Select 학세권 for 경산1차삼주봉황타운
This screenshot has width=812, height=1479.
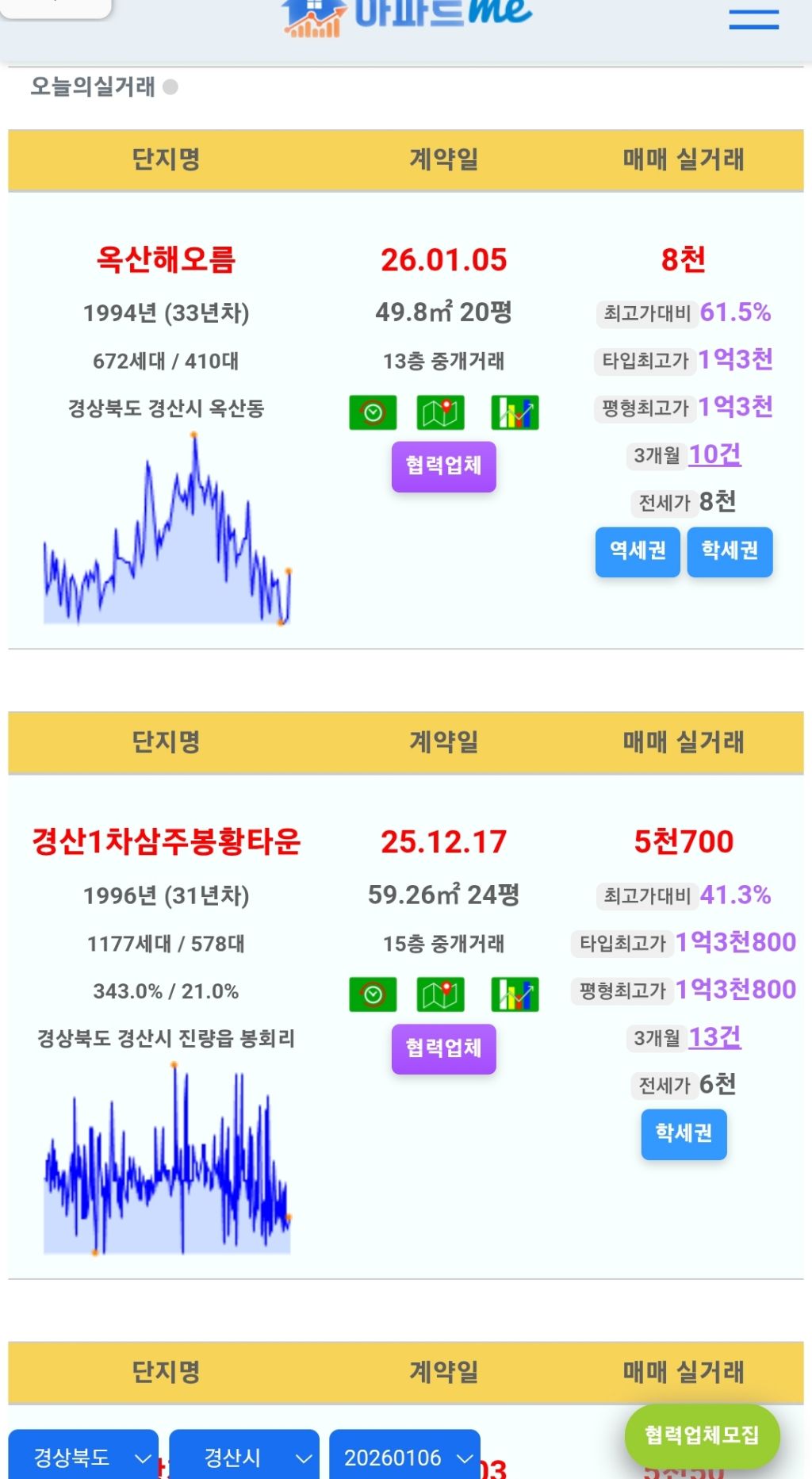(x=684, y=1134)
